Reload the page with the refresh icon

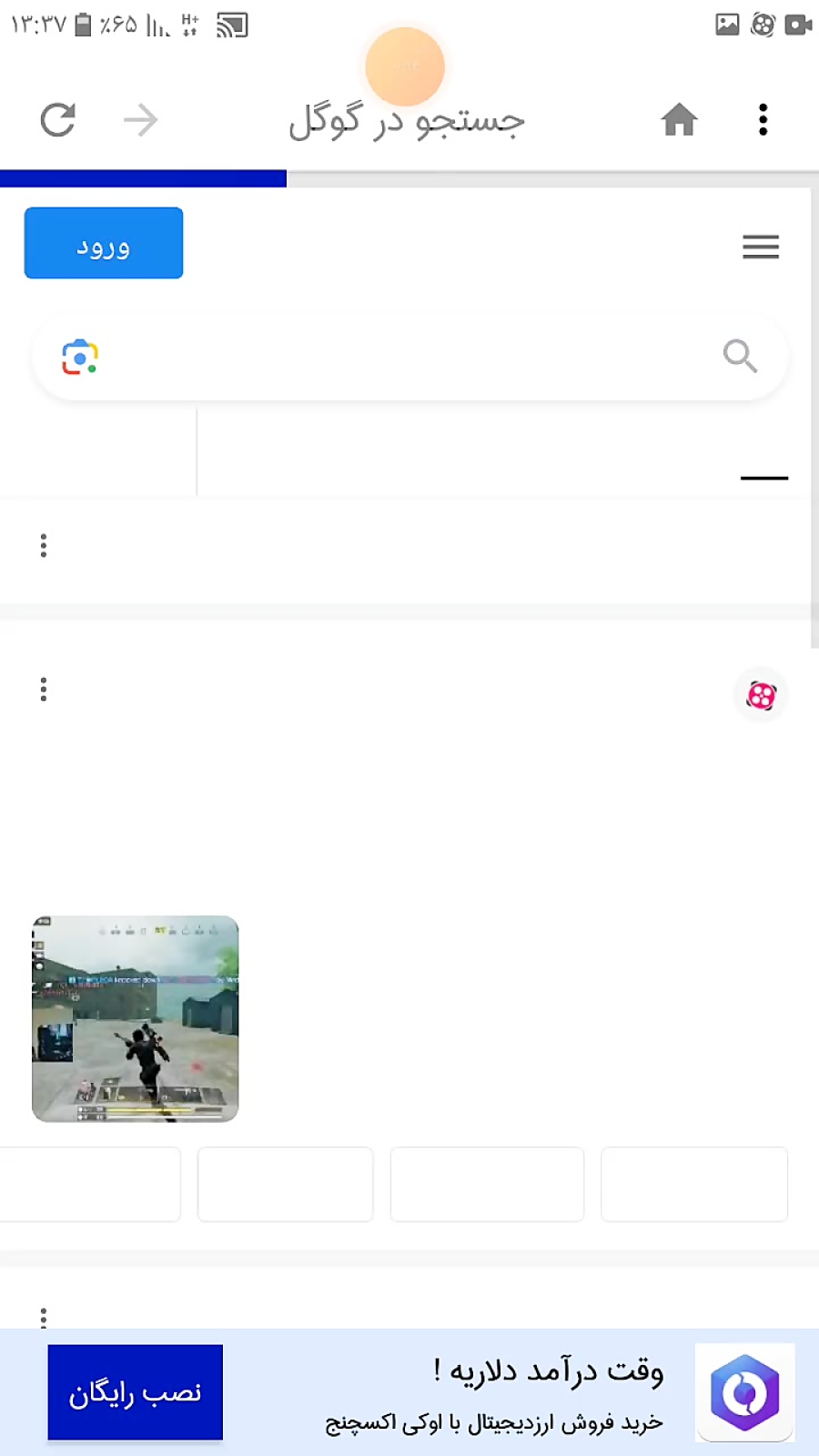click(x=57, y=119)
